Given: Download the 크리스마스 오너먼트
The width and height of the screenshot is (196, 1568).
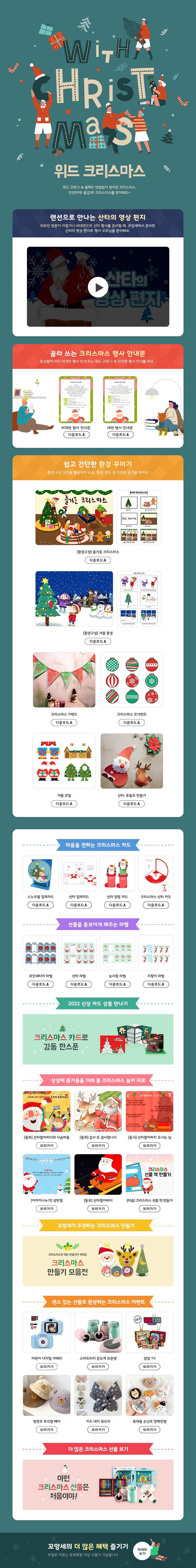Looking at the screenshot, I should pyautogui.click(x=132, y=723).
